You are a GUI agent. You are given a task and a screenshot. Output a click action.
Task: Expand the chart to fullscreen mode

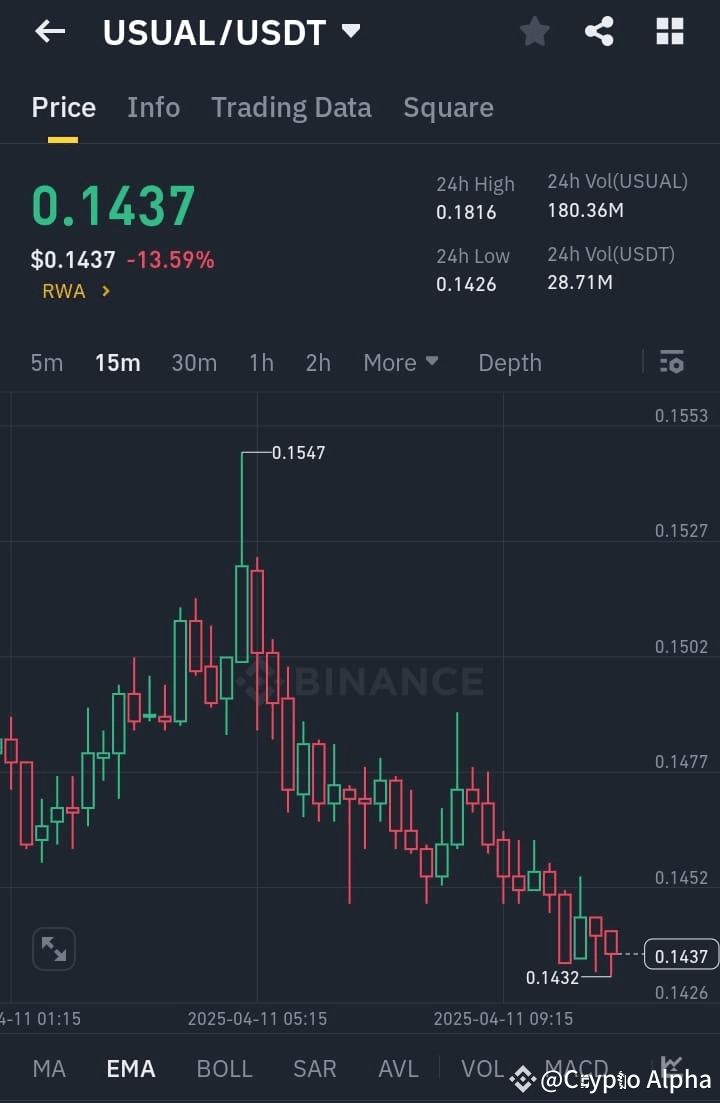point(53,948)
